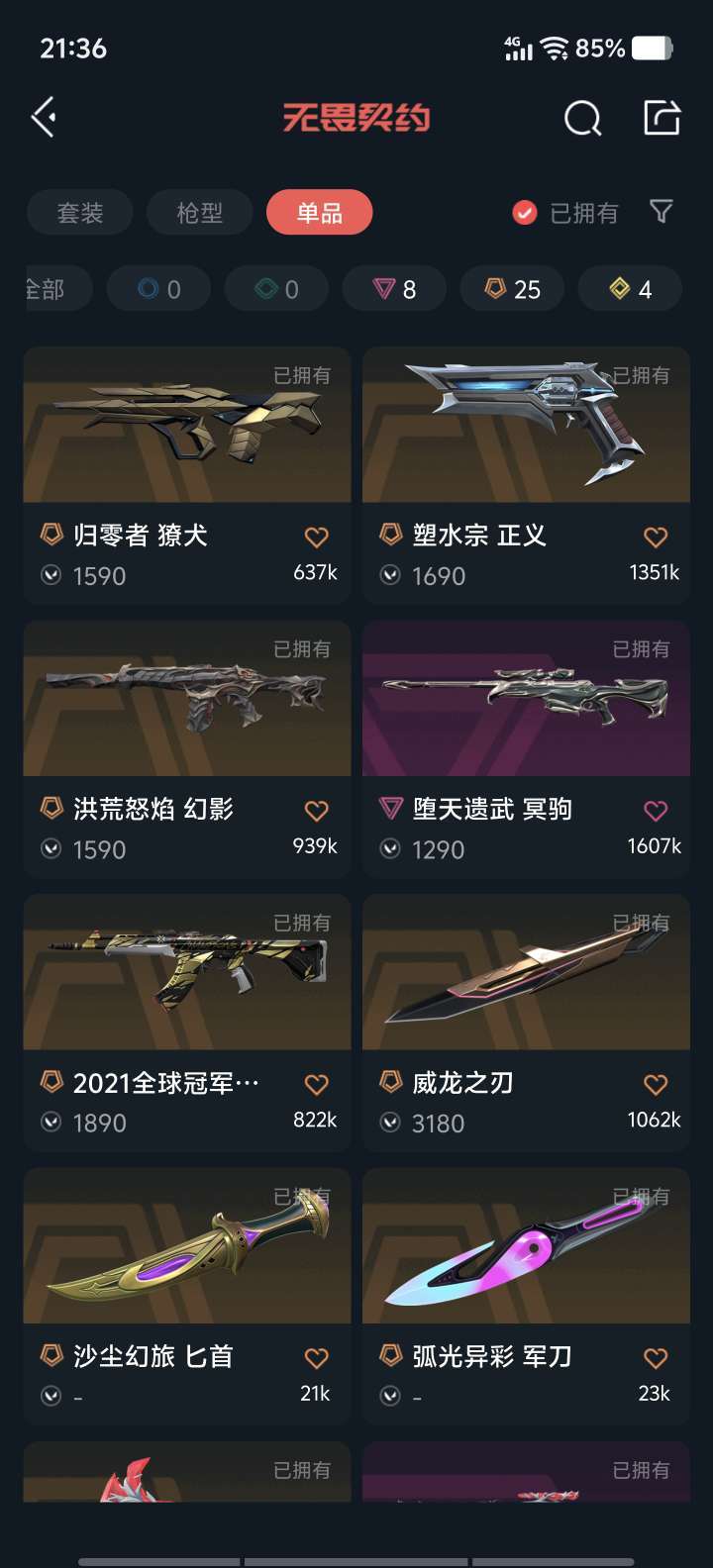Image resolution: width=713 pixels, height=1568 pixels.
Task: Select the 单品 tab
Action: pos(320,213)
